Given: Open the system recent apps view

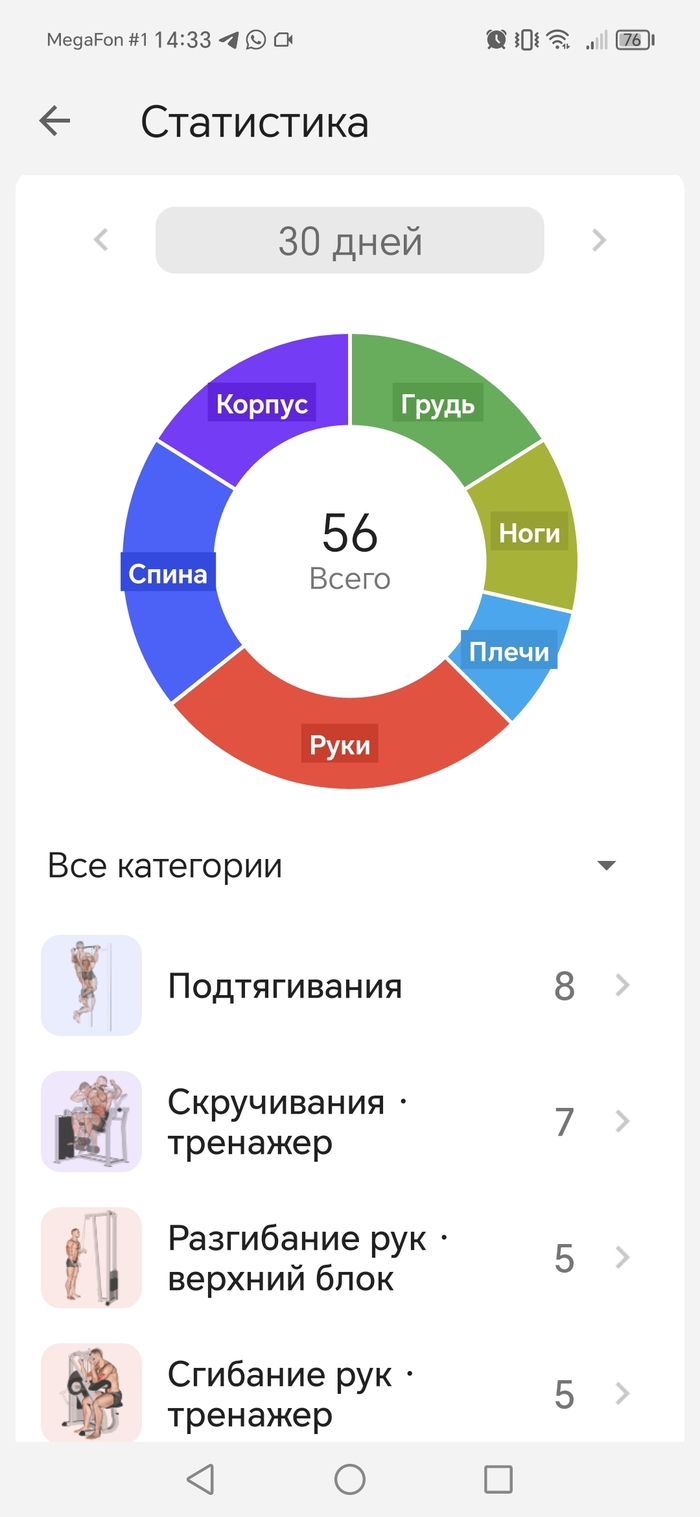Looking at the screenshot, I should 498,1479.
